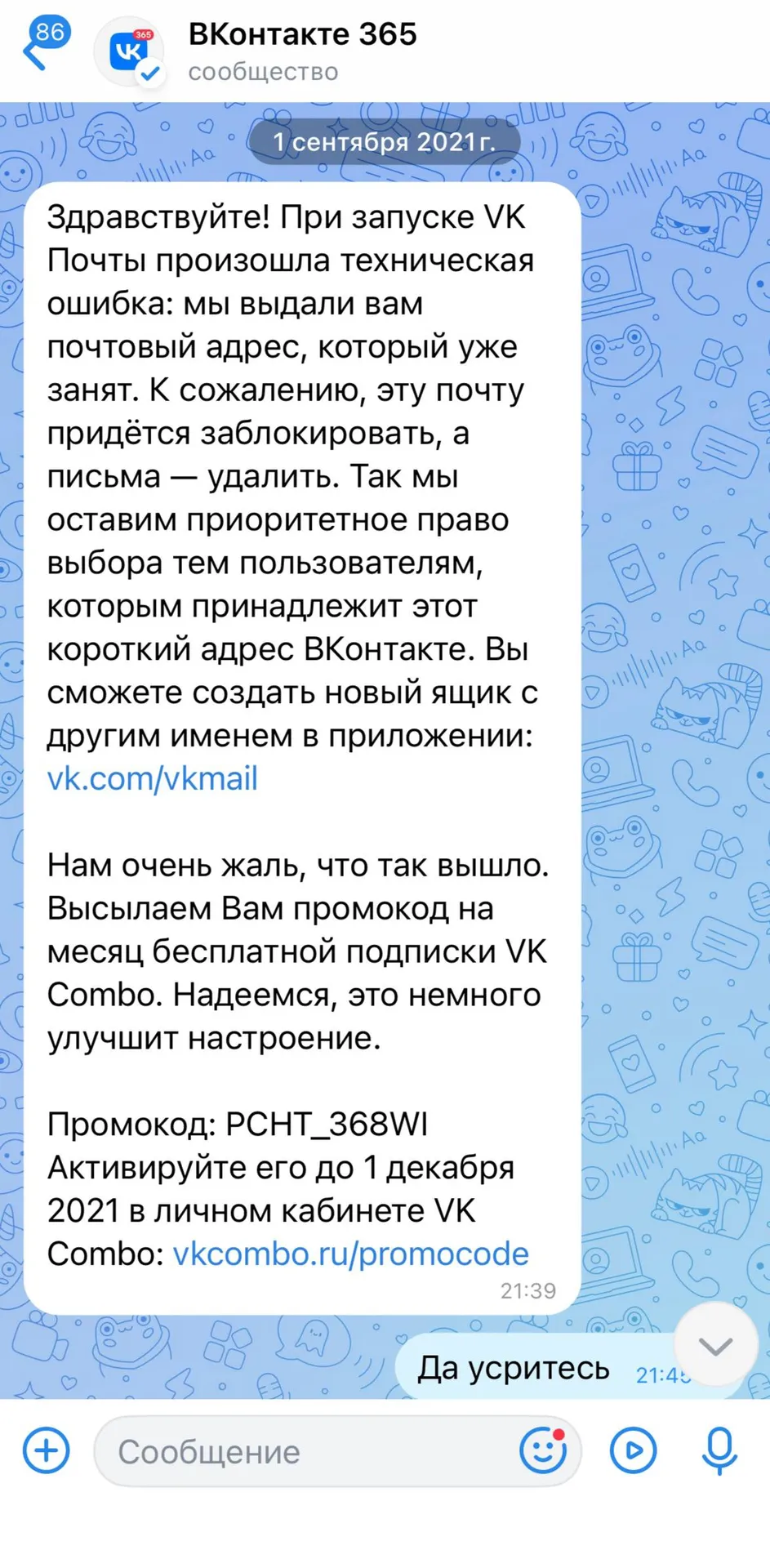Viewport: 770px width, 1568px height.
Task: Open the emoji and stickers picker
Action: [543, 1450]
